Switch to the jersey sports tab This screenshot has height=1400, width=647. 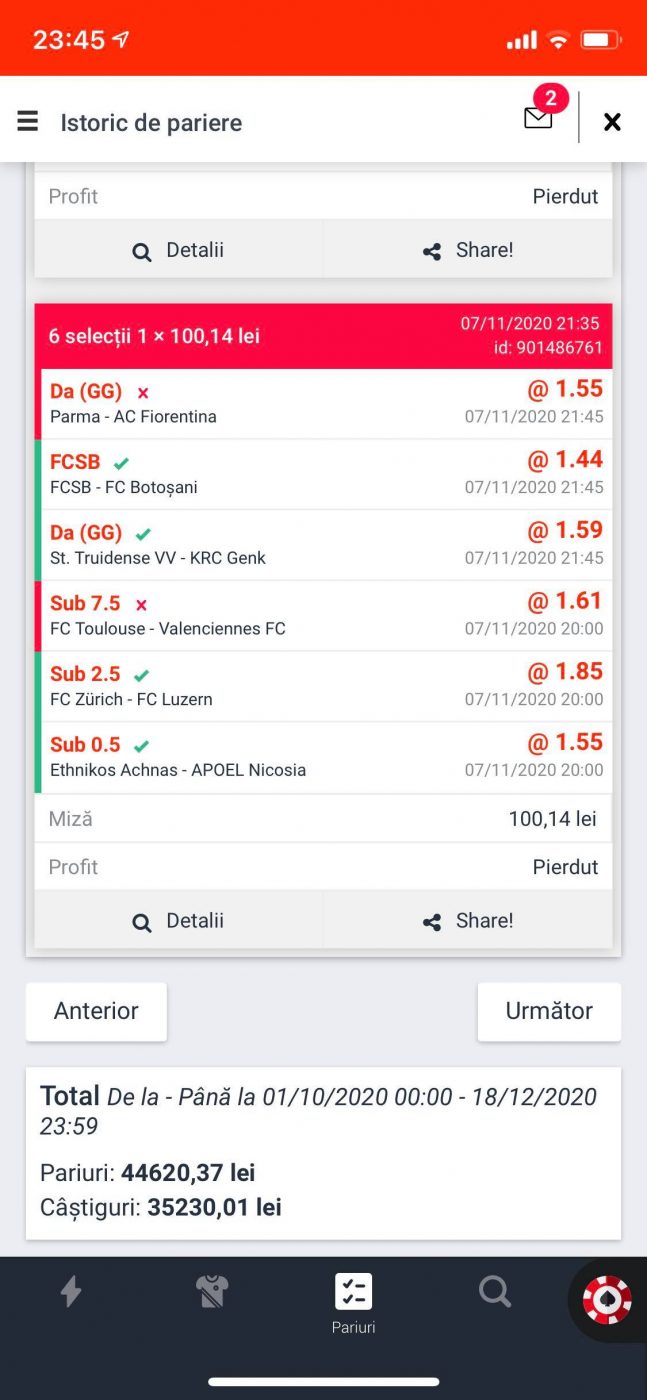(x=212, y=1292)
